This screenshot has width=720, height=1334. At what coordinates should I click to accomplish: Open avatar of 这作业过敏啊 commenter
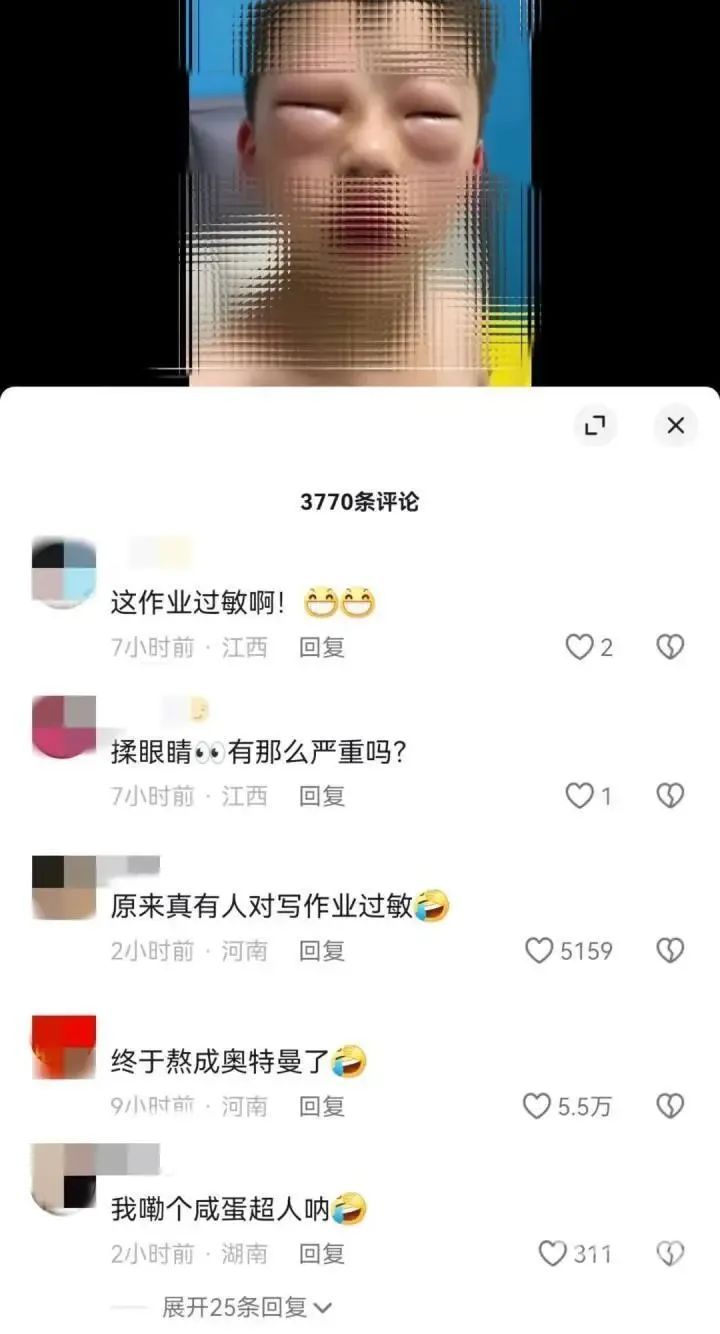point(64,572)
